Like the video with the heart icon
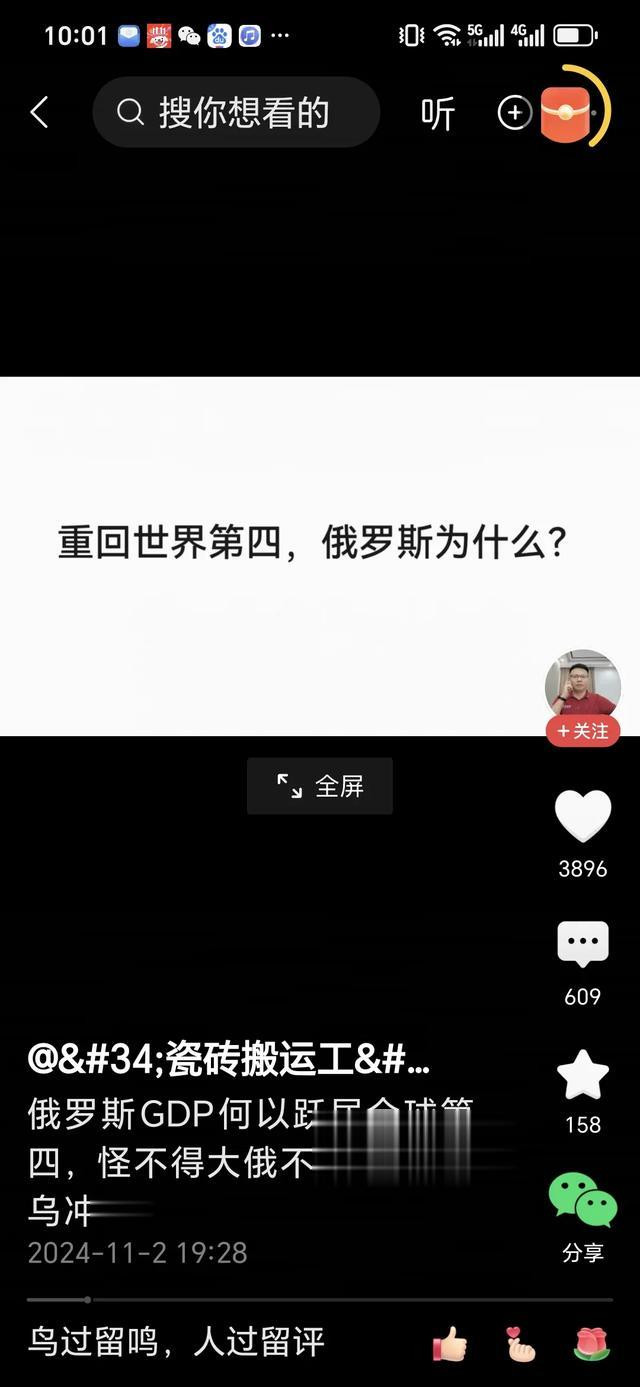The image size is (640, 1387). point(583,816)
